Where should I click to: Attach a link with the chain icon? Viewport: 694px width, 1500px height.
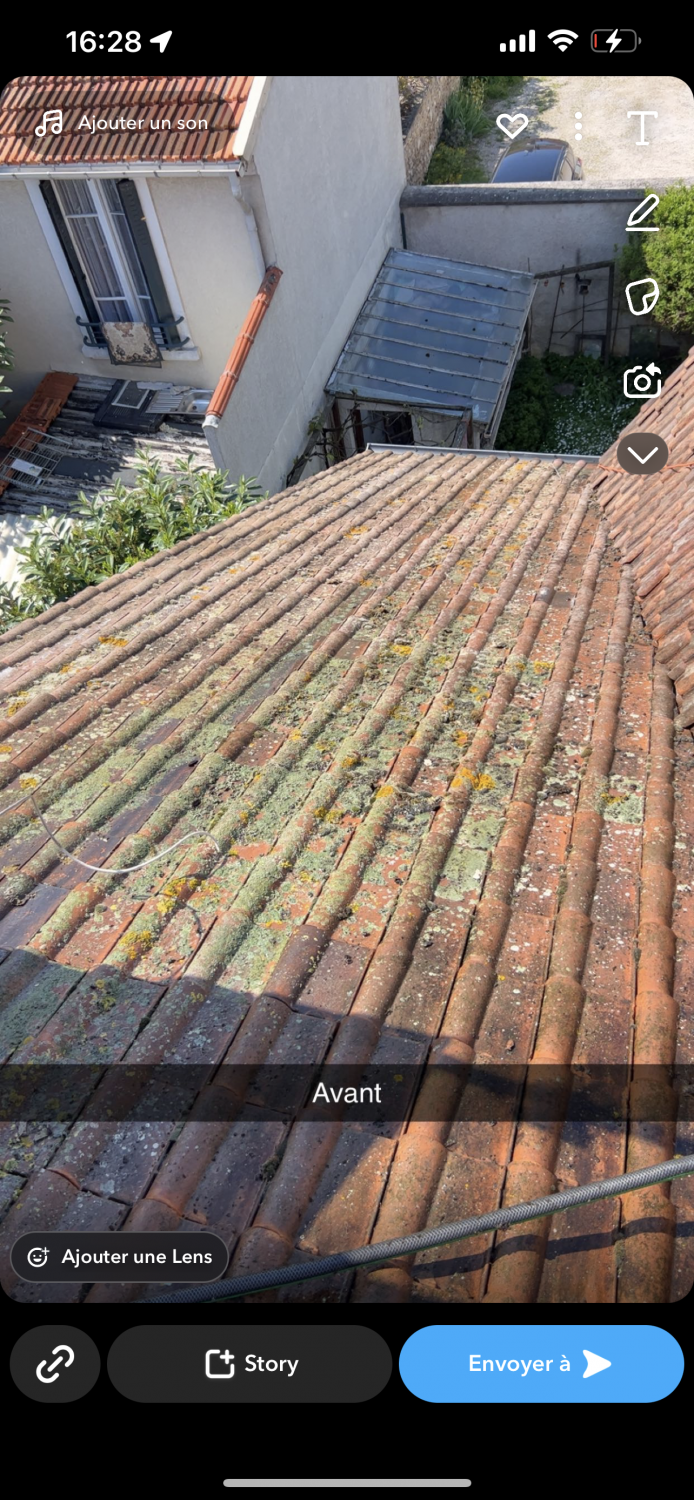coord(55,1364)
